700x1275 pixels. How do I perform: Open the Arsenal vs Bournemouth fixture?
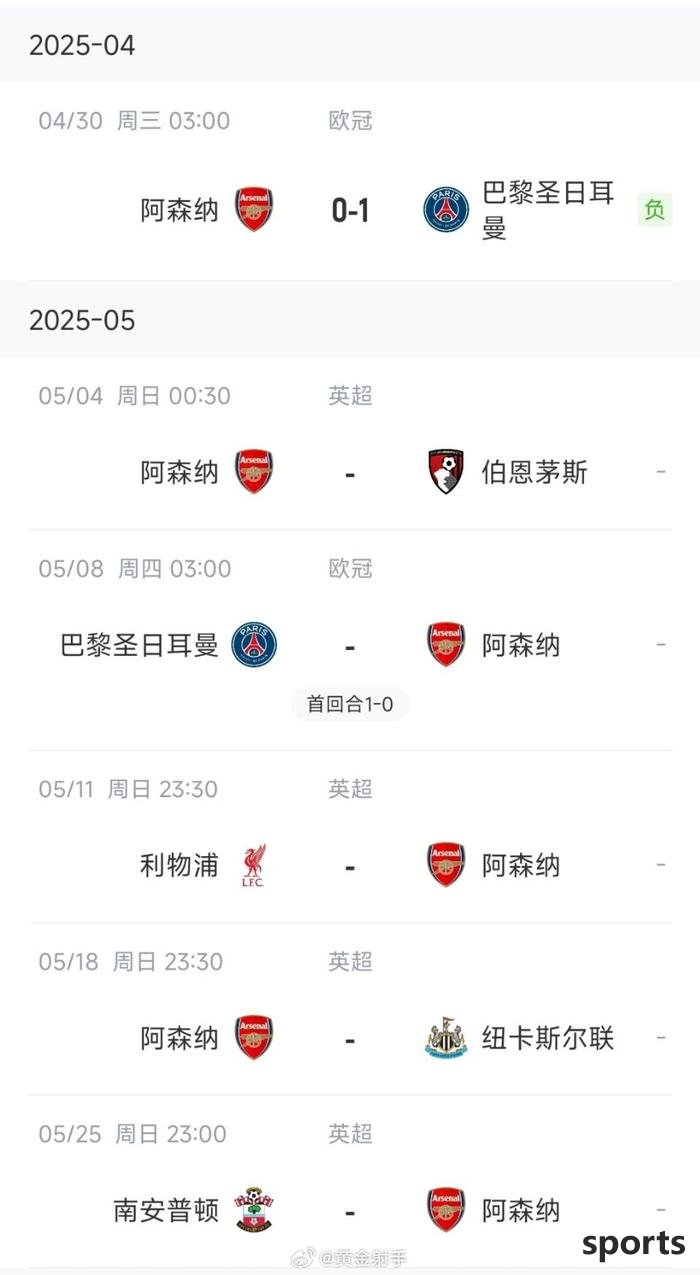pos(350,444)
